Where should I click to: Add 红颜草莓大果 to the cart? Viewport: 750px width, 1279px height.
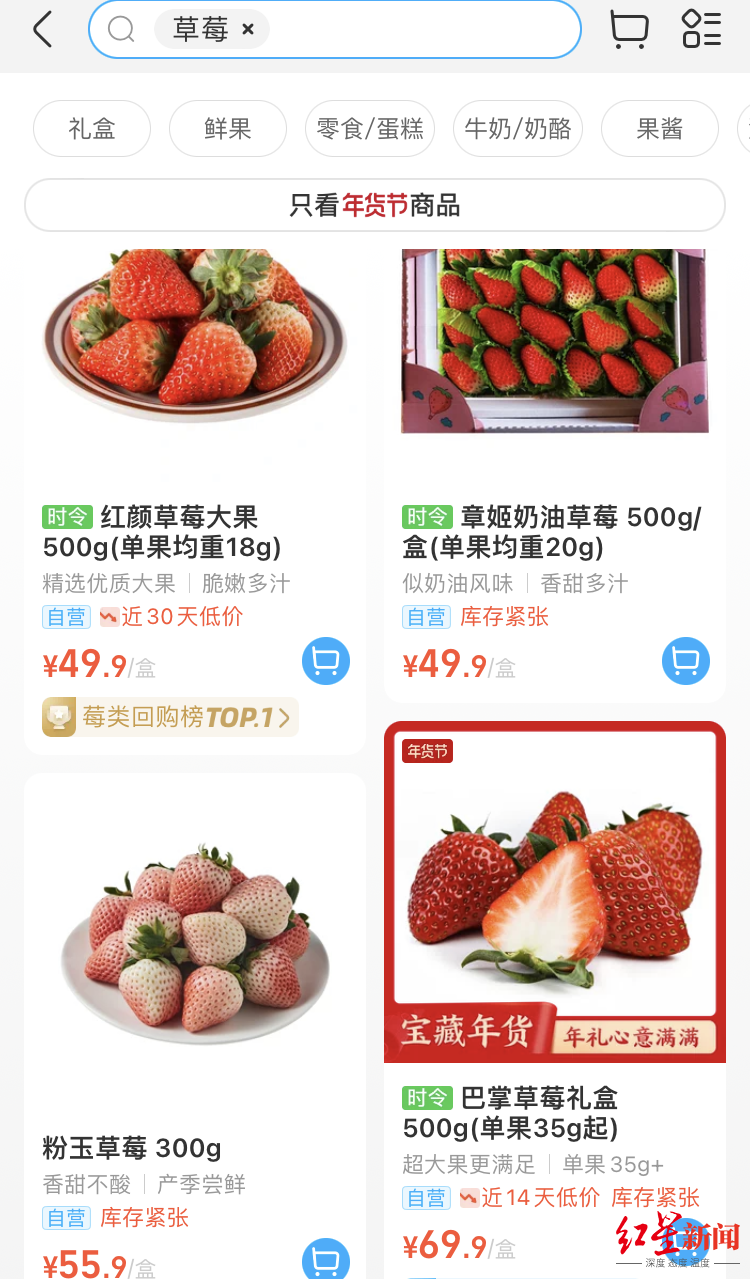[326, 661]
